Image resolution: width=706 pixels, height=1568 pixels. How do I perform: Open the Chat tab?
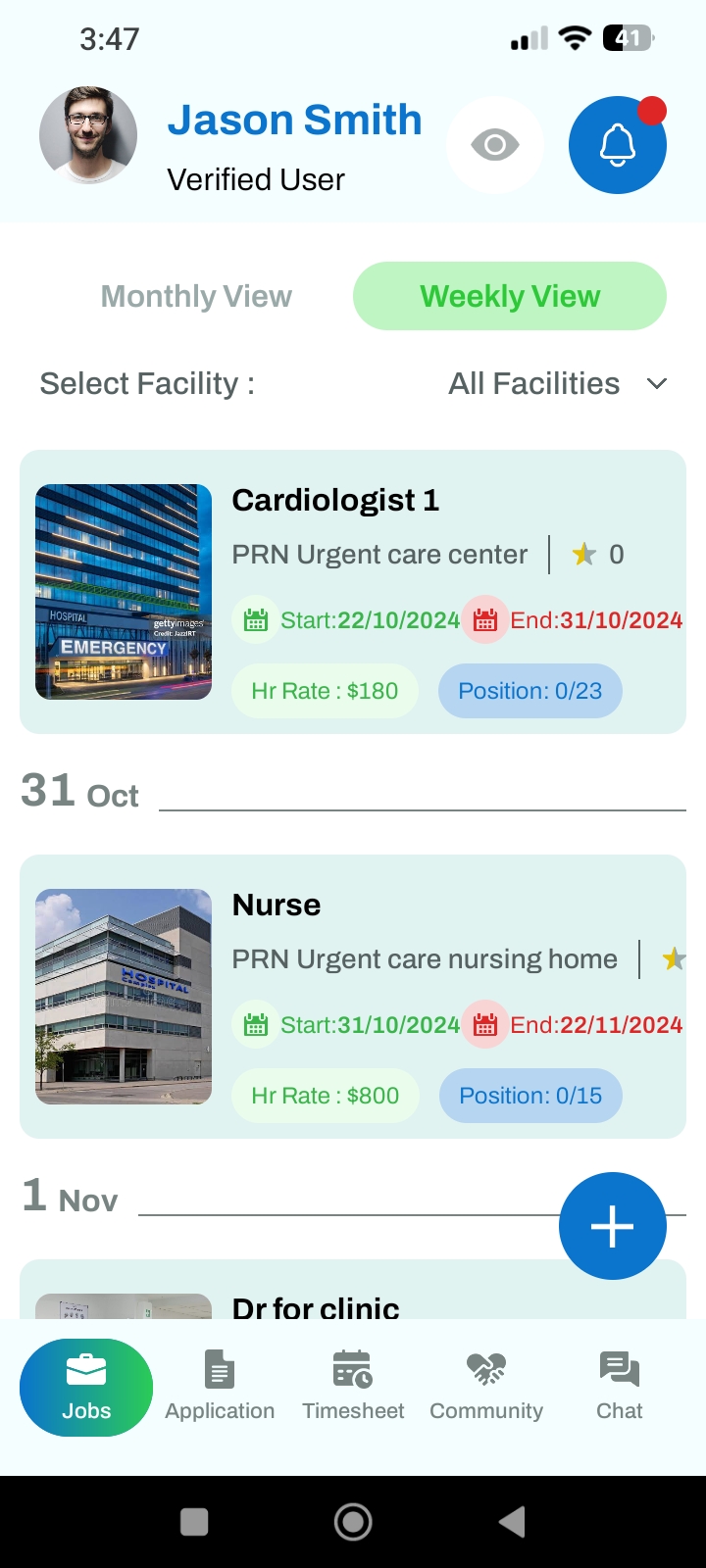(x=620, y=1388)
